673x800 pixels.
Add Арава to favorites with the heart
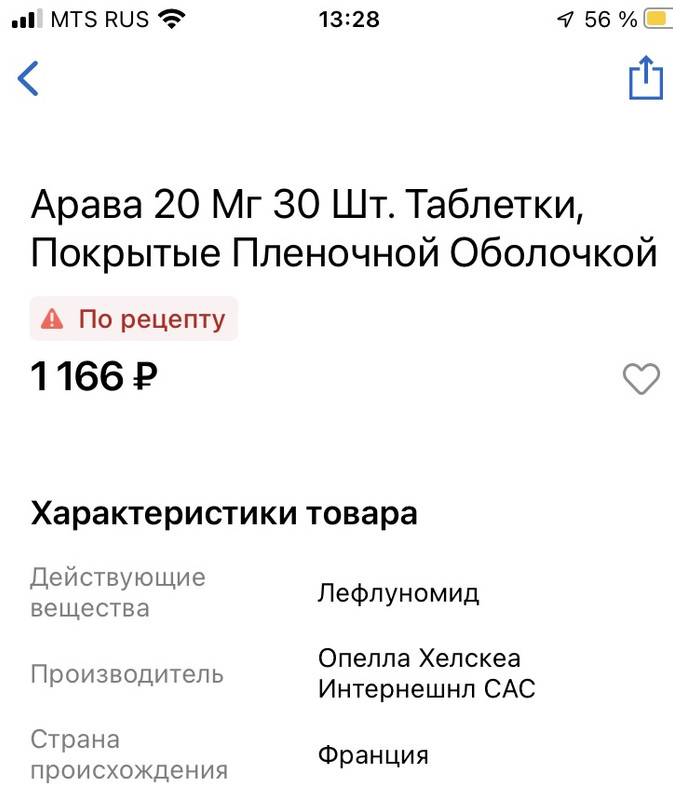click(x=641, y=379)
